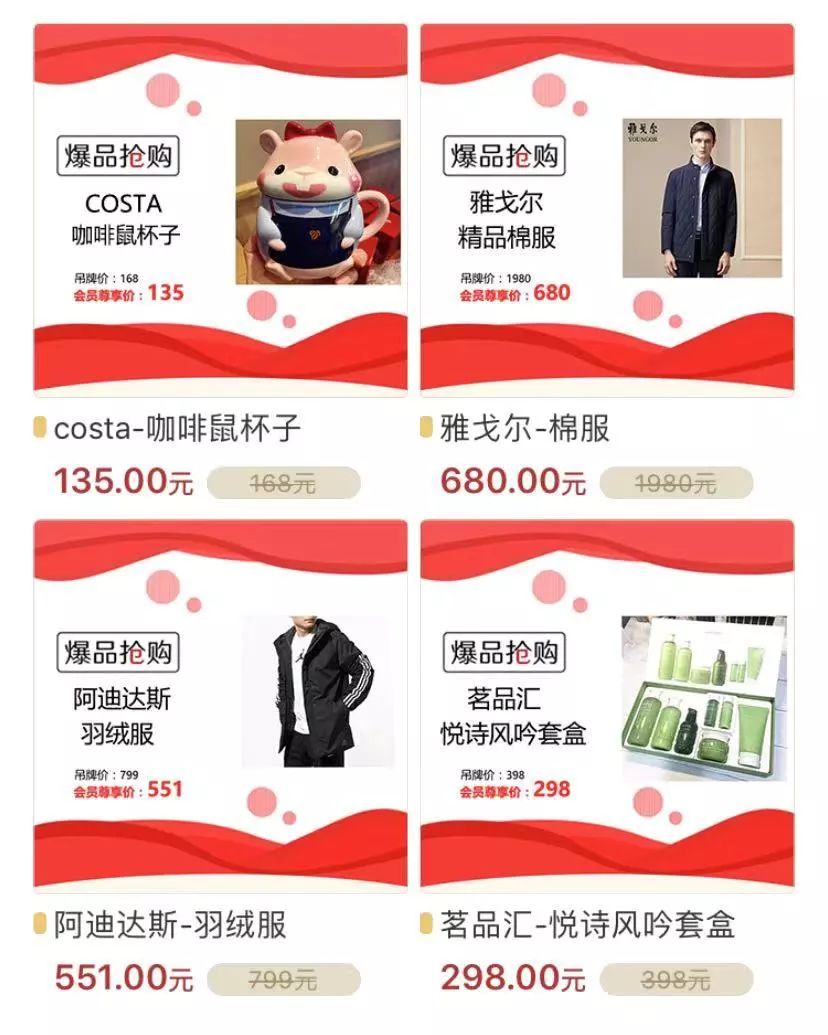View the 雅戈尔-棉服 product

click(x=607, y=210)
